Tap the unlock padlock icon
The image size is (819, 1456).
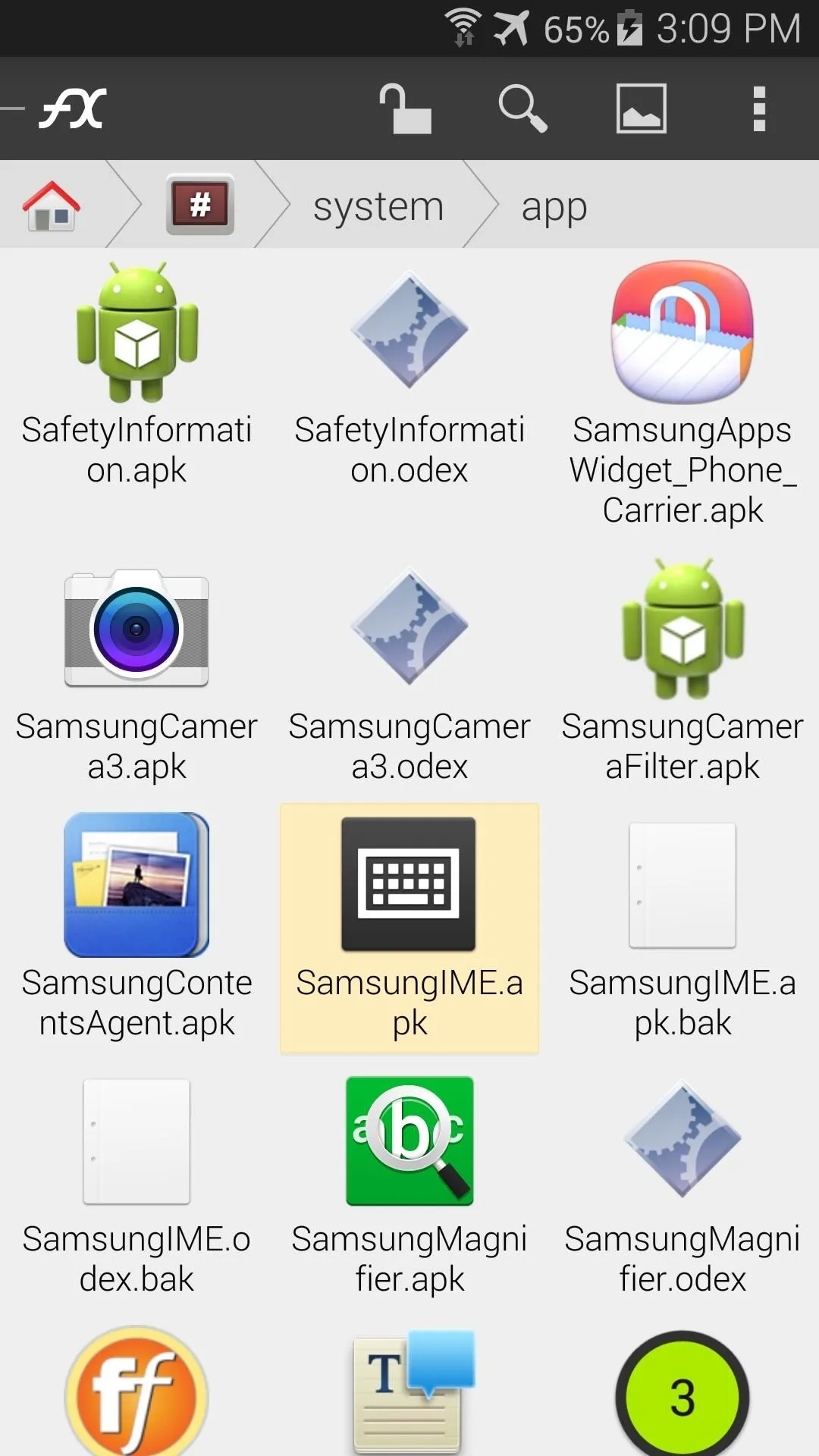pyautogui.click(x=405, y=108)
